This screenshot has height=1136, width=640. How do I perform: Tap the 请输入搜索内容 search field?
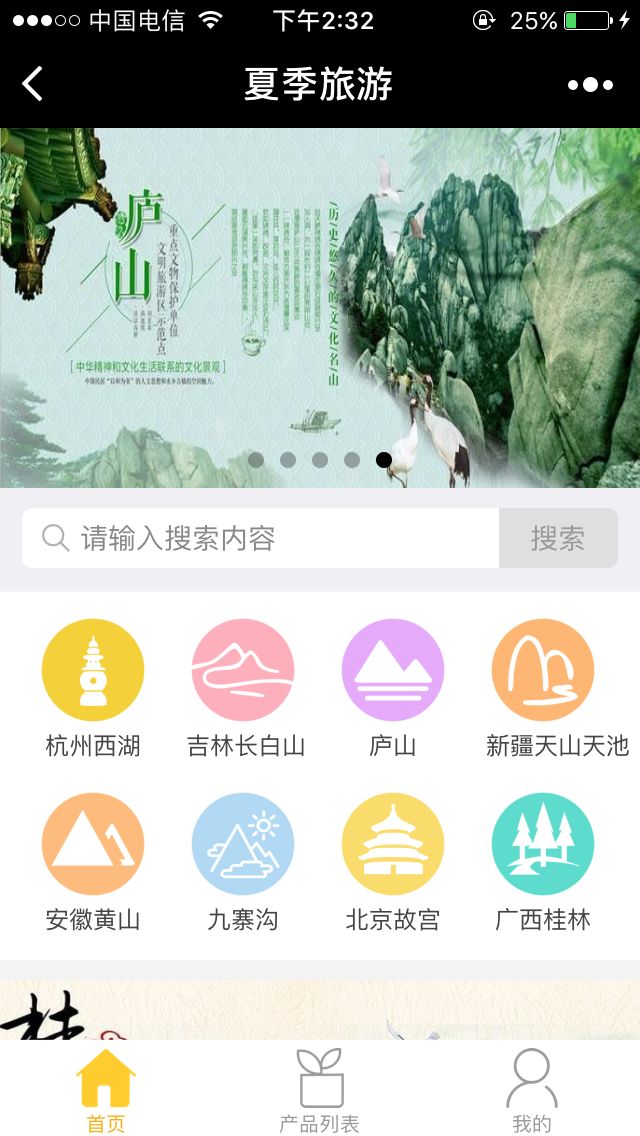pos(260,539)
